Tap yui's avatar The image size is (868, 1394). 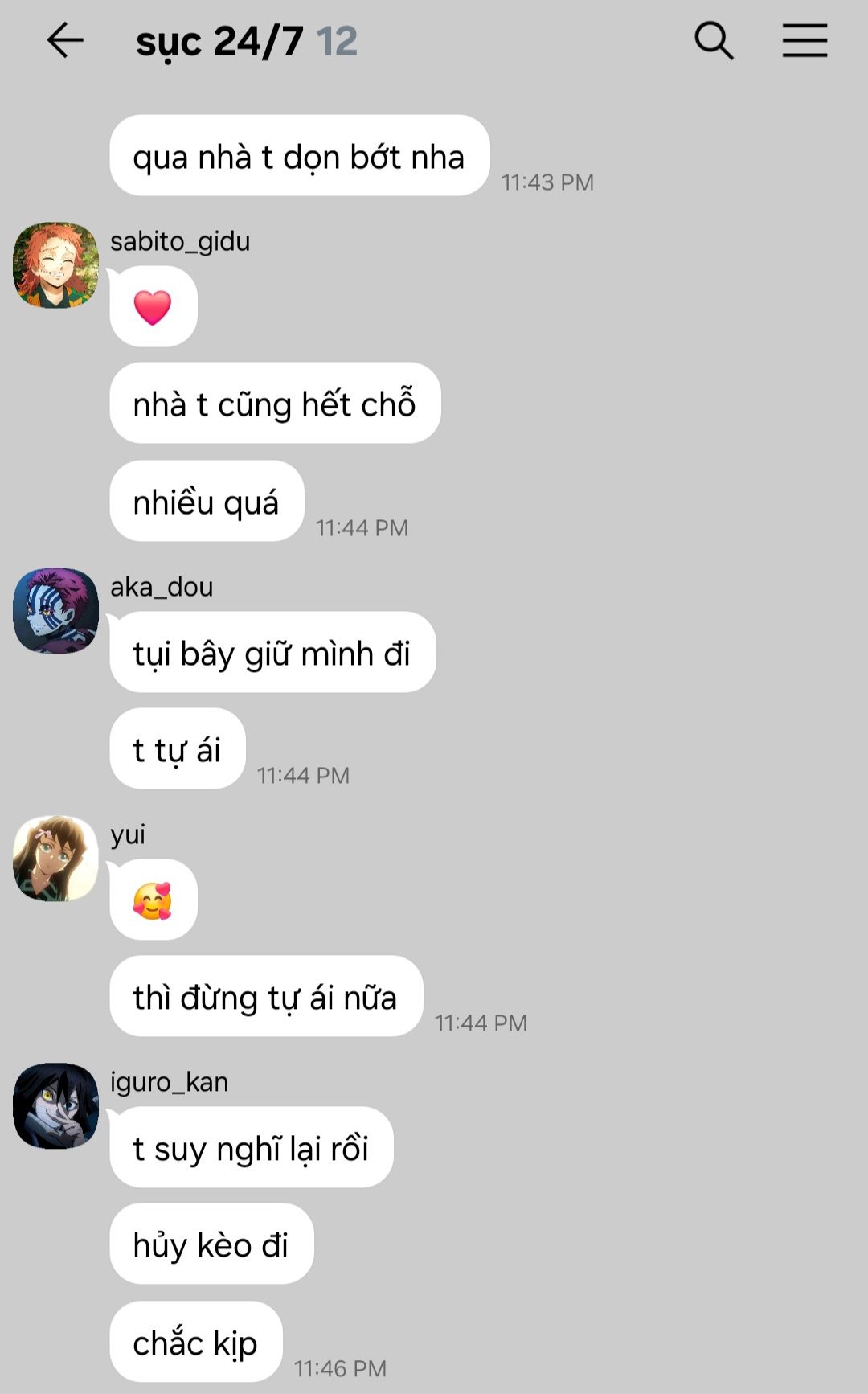[55, 858]
